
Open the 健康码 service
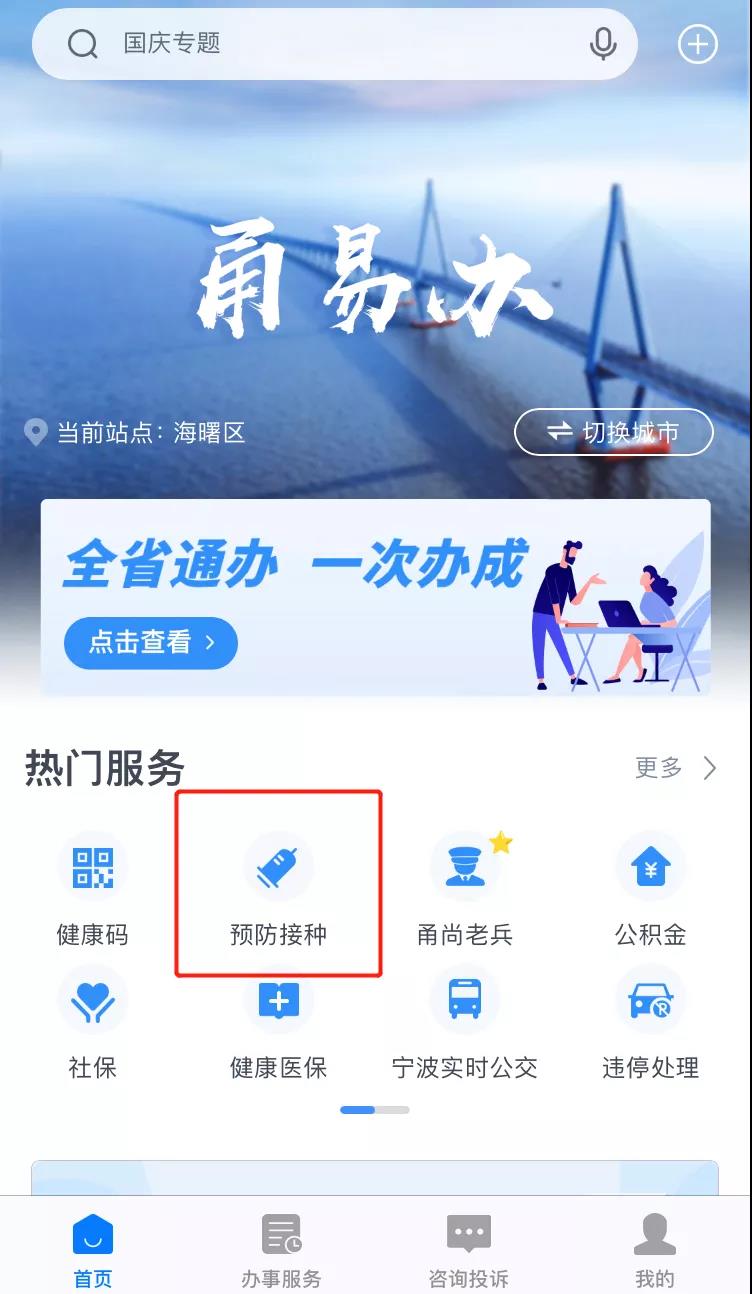point(92,886)
